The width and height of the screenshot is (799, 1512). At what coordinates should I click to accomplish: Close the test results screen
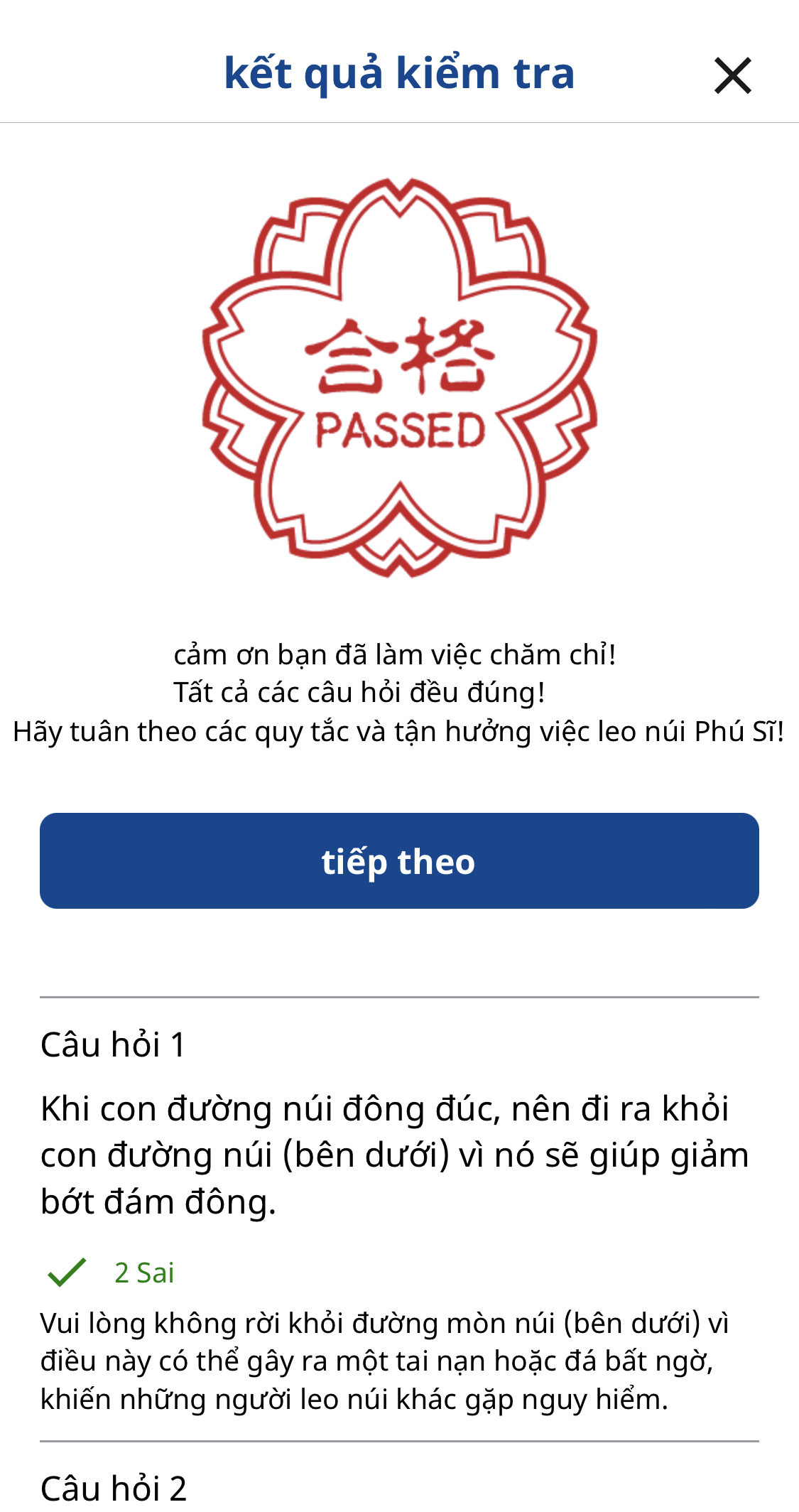[732, 75]
